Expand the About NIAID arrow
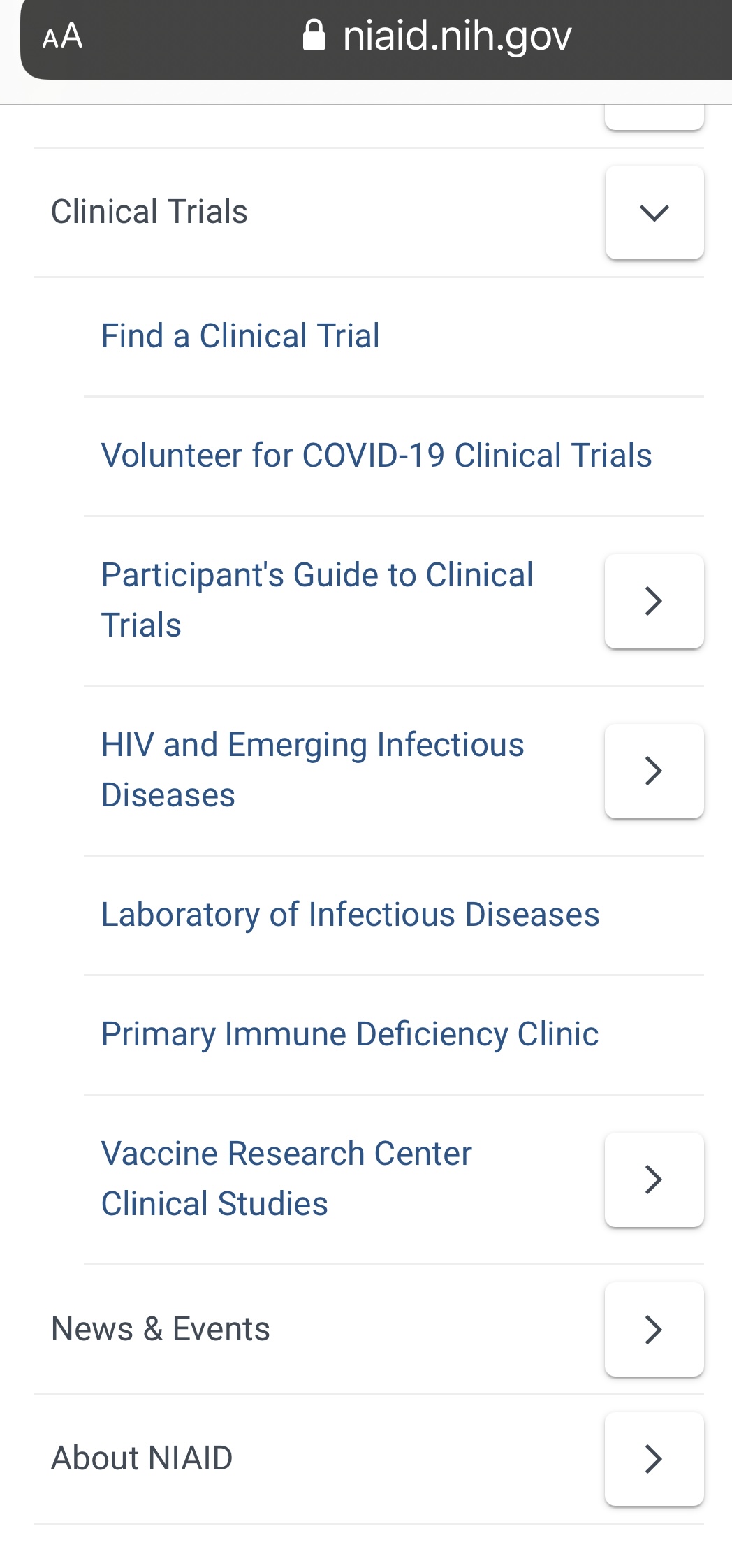 tap(654, 1459)
